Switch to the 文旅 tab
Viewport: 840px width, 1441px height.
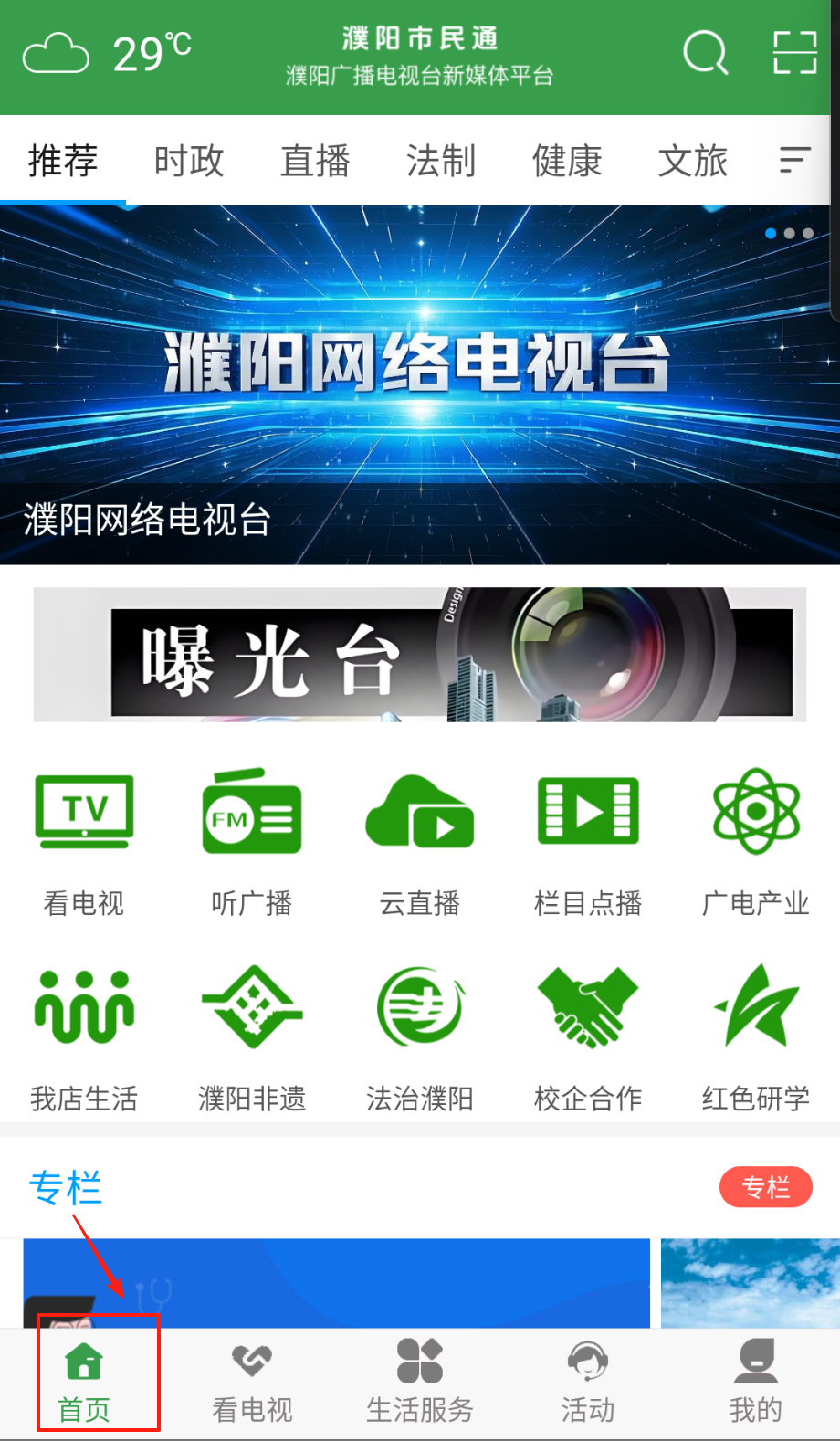(x=693, y=161)
